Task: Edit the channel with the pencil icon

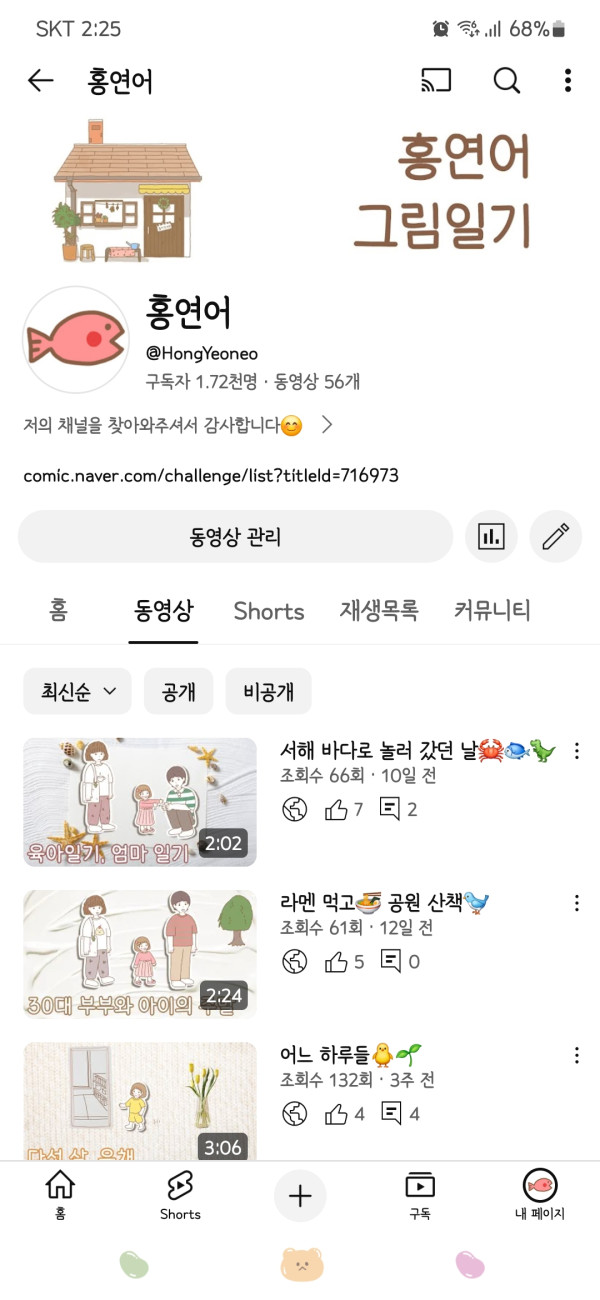Action: click(555, 537)
